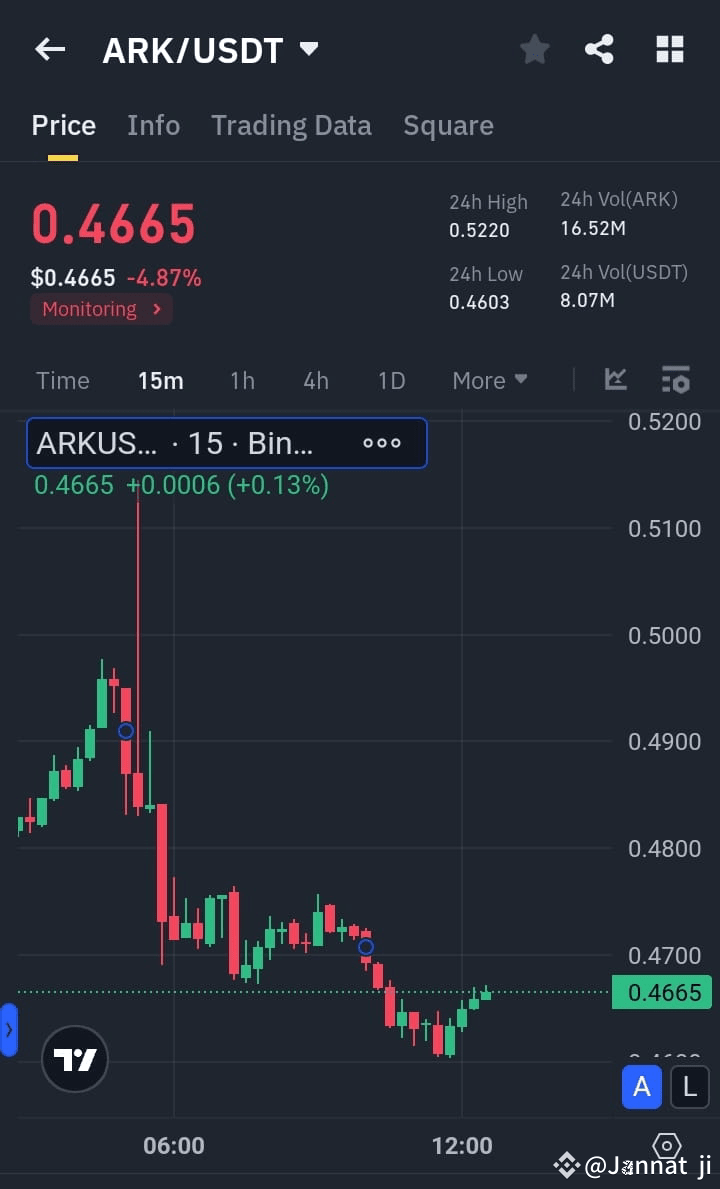720x1189 pixels.
Task: Switch to the L chart mode
Action: [x=689, y=1087]
